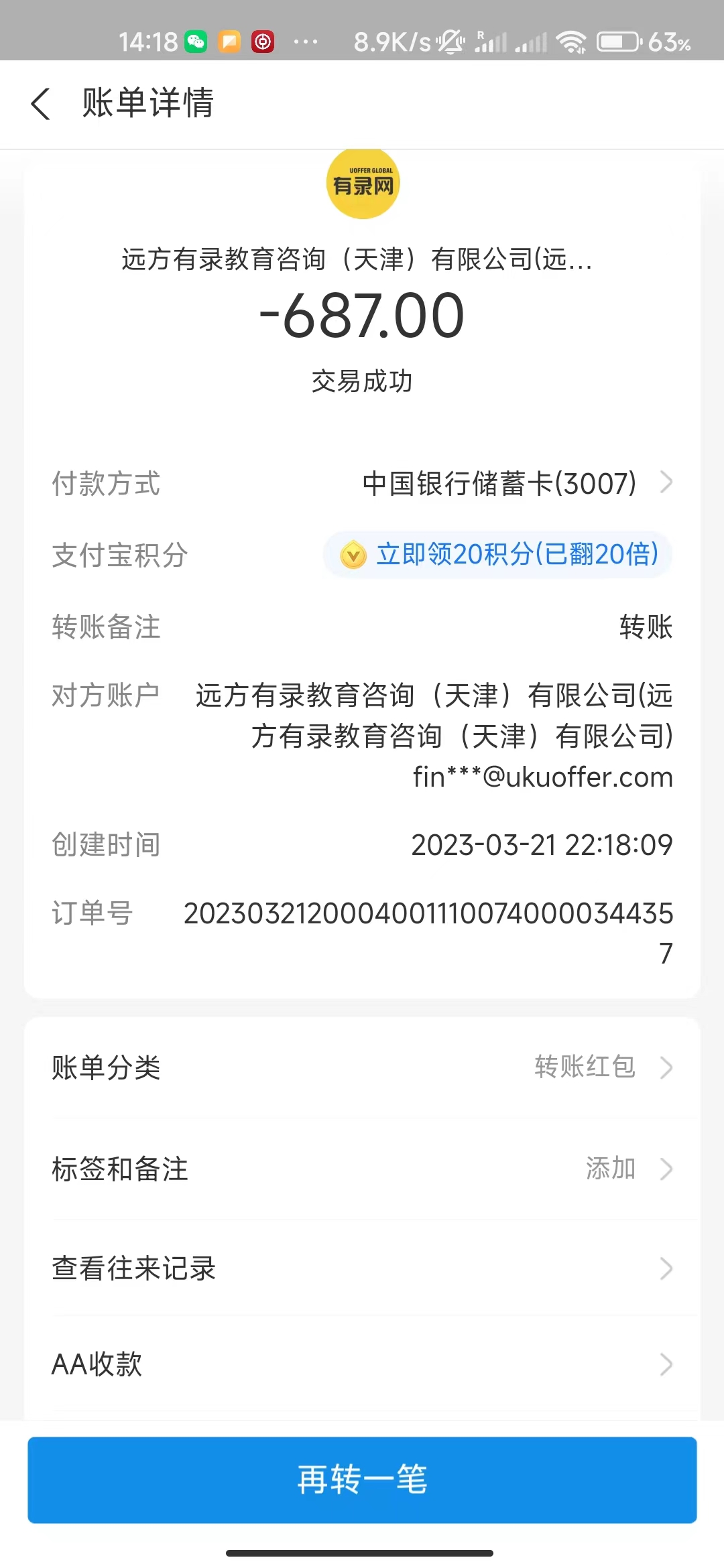Go back from the 账单详情 page
The image size is (724, 1568).
click(42, 105)
